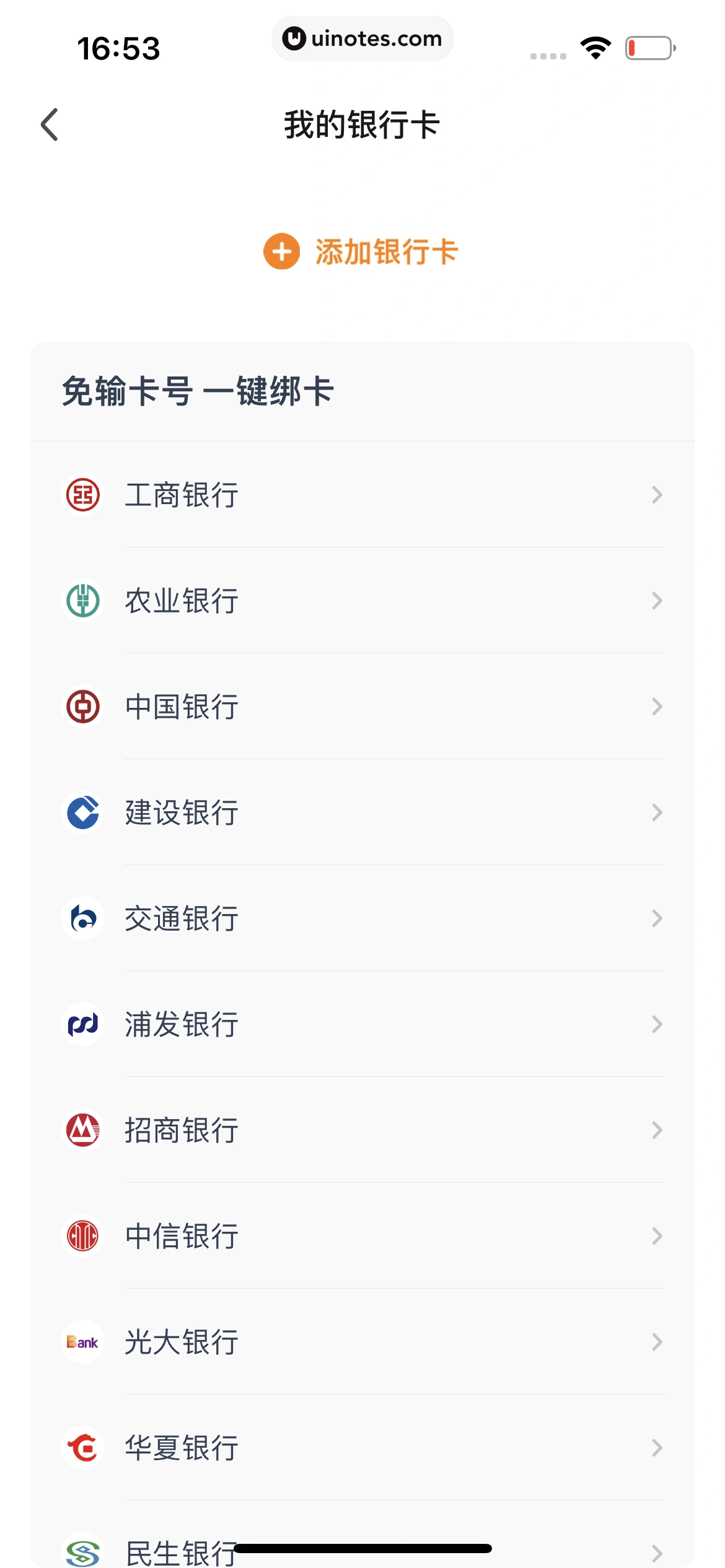Click the uinotes.com pill at the top

[x=362, y=38]
